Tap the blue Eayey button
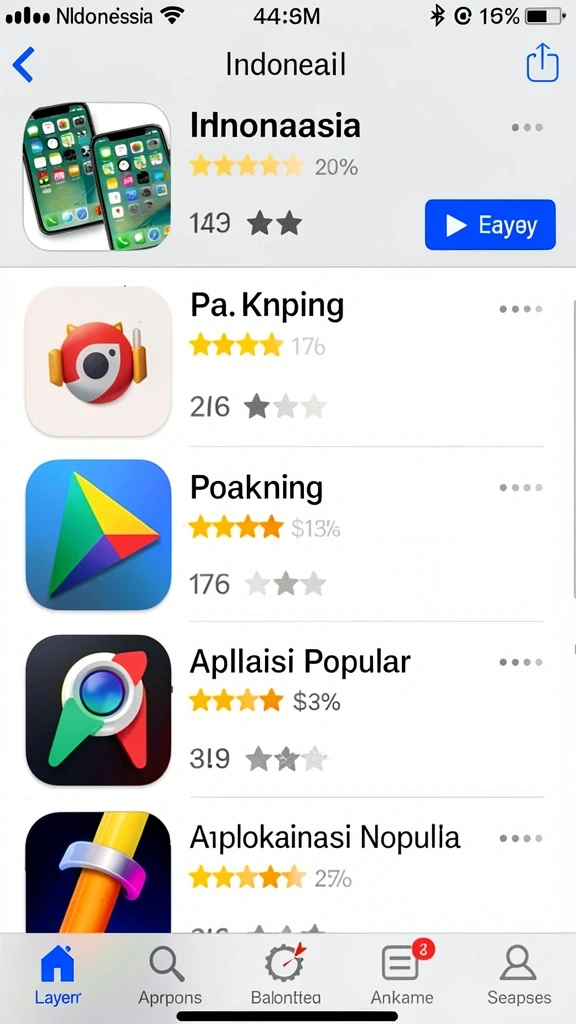576x1024 pixels. pos(490,225)
